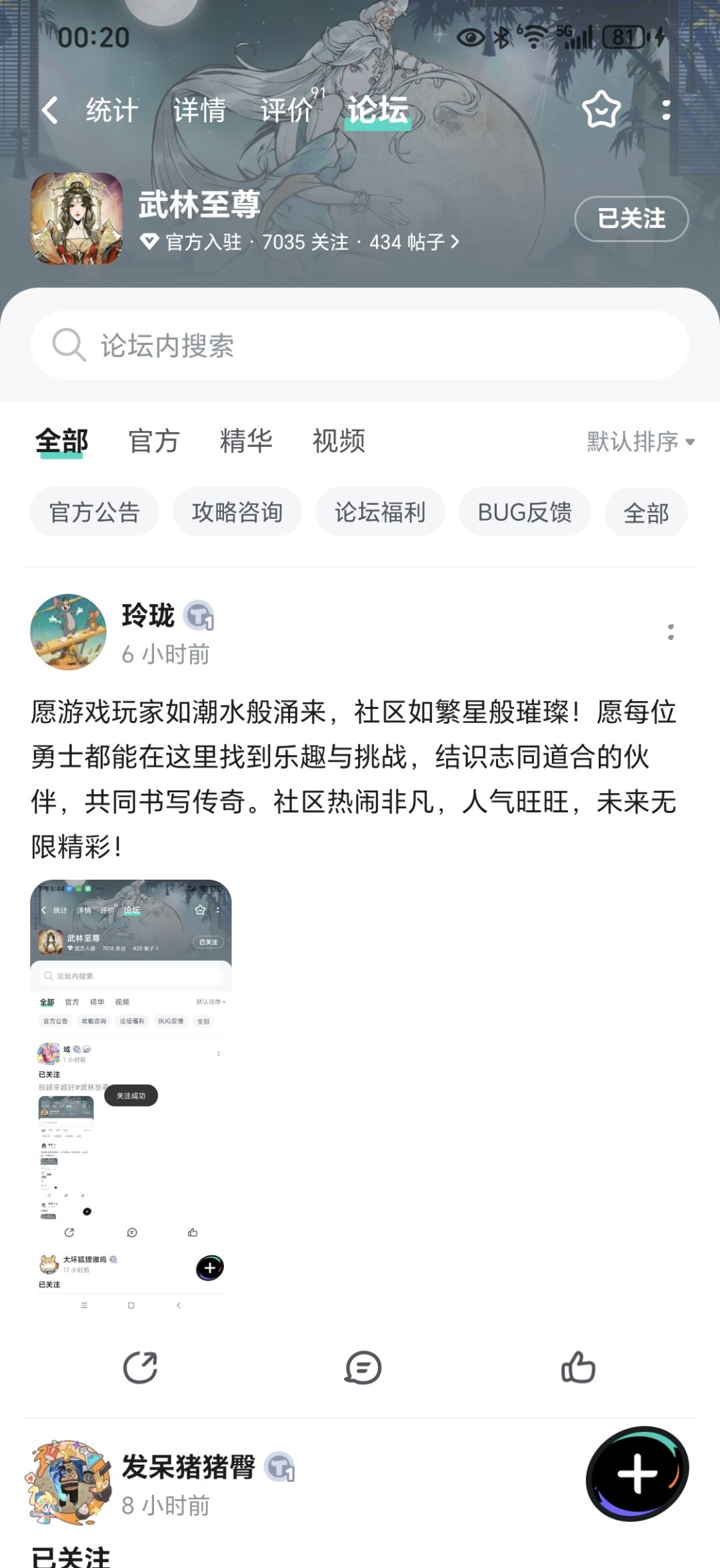Tap the 已关注 button for 武林至尊
Screen dimensions: 720x1568
(x=631, y=219)
